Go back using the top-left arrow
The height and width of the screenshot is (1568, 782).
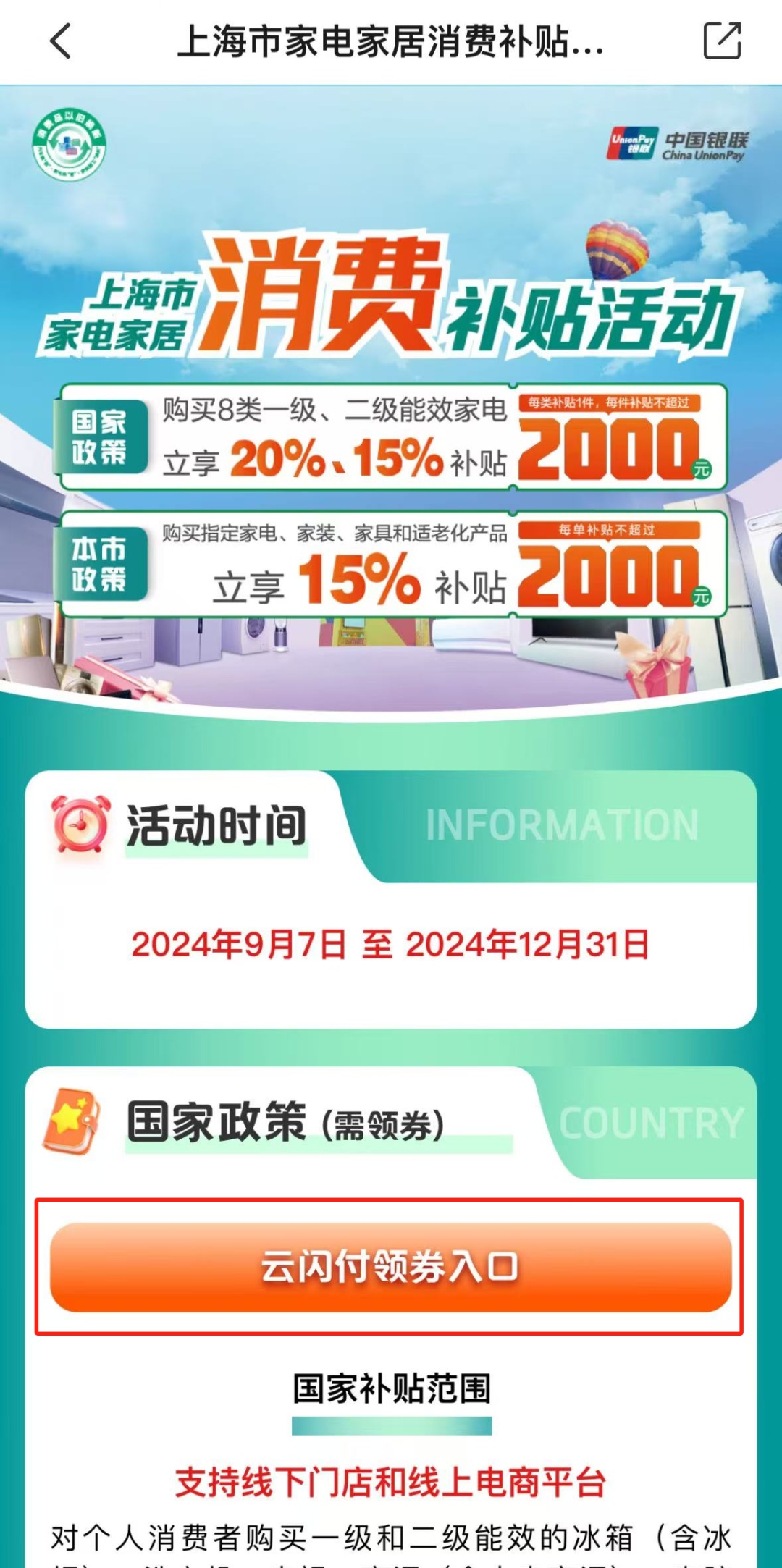(x=61, y=41)
